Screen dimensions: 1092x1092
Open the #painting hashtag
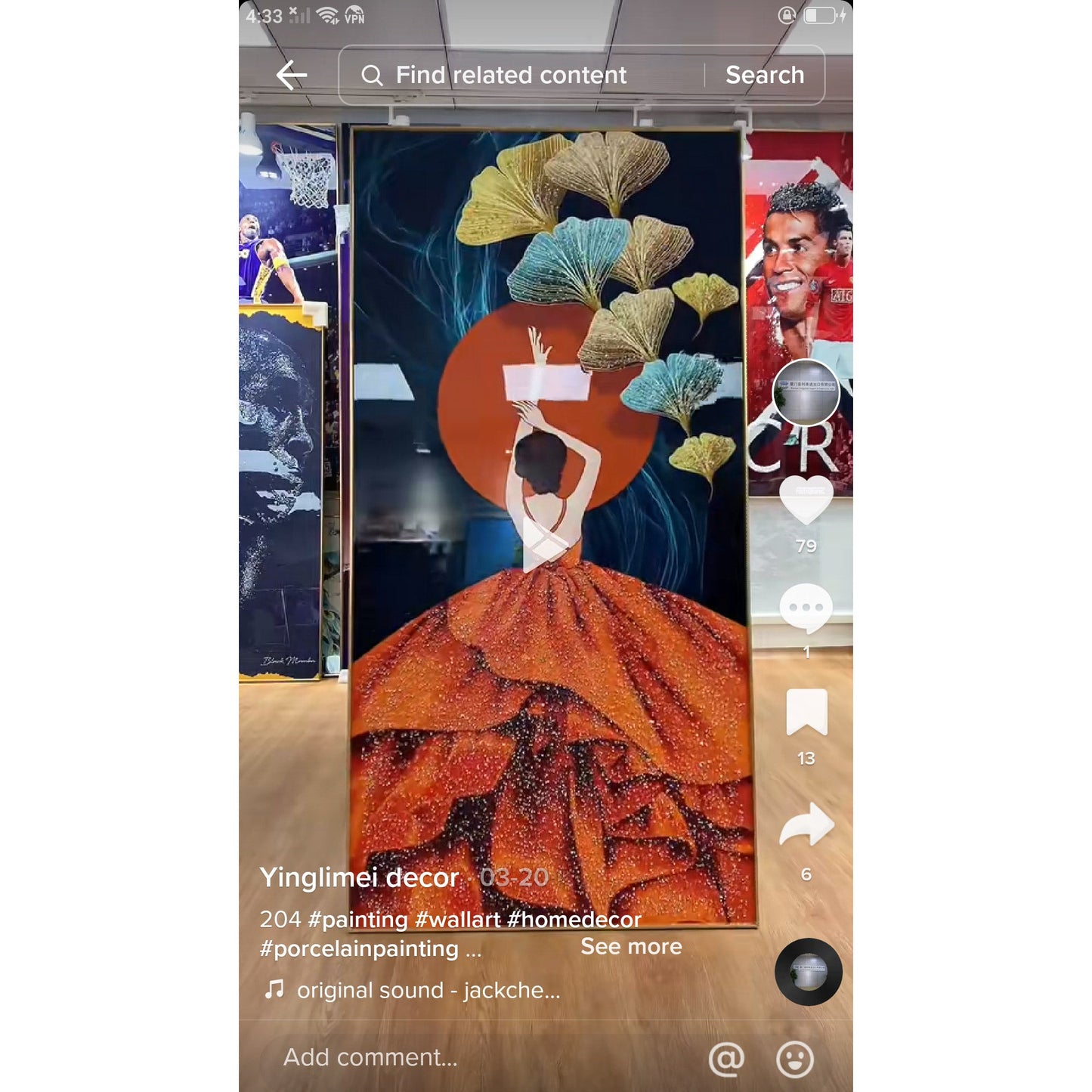click(358, 920)
